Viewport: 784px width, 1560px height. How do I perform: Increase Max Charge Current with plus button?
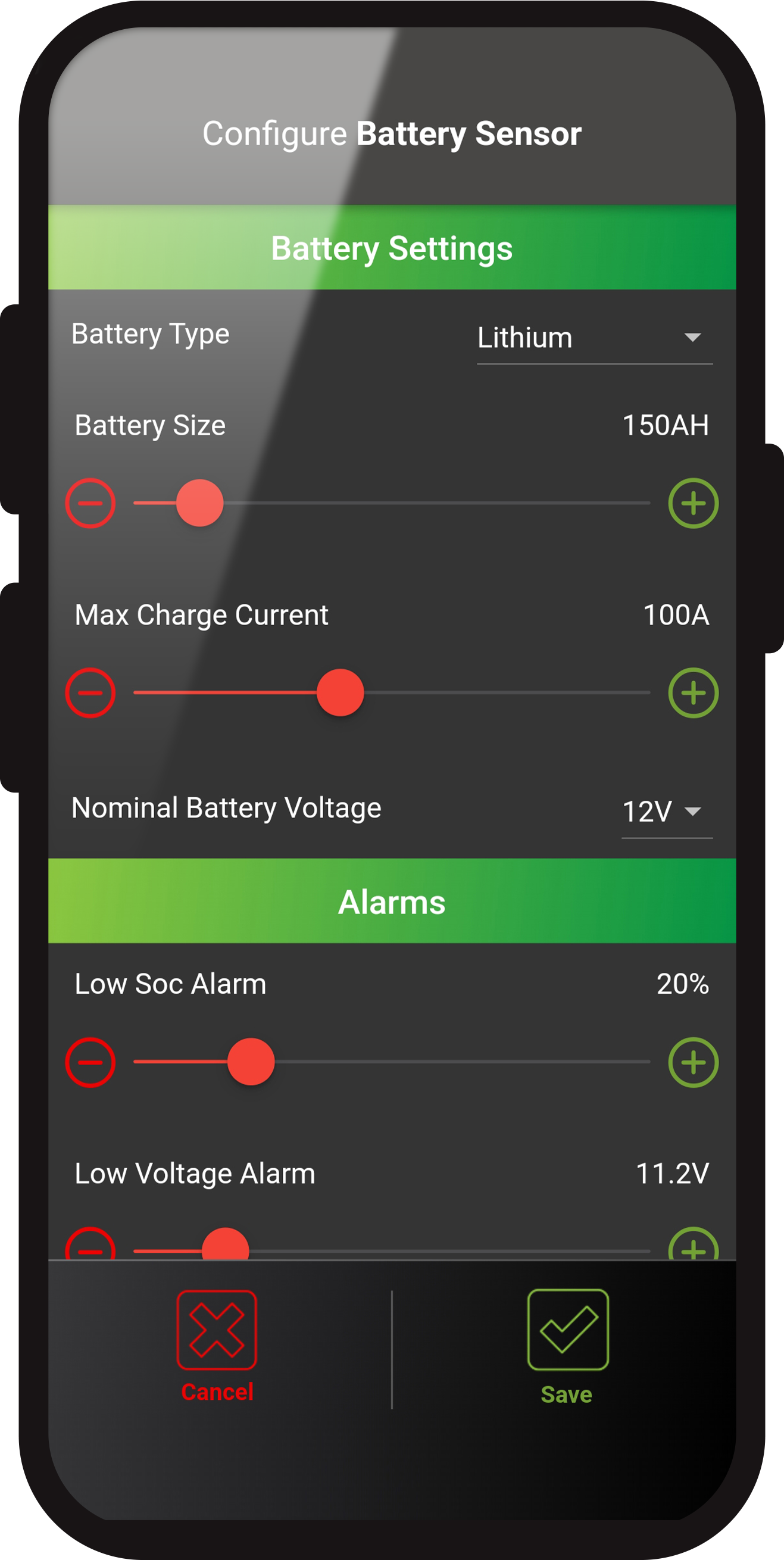click(x=693, y=693)
